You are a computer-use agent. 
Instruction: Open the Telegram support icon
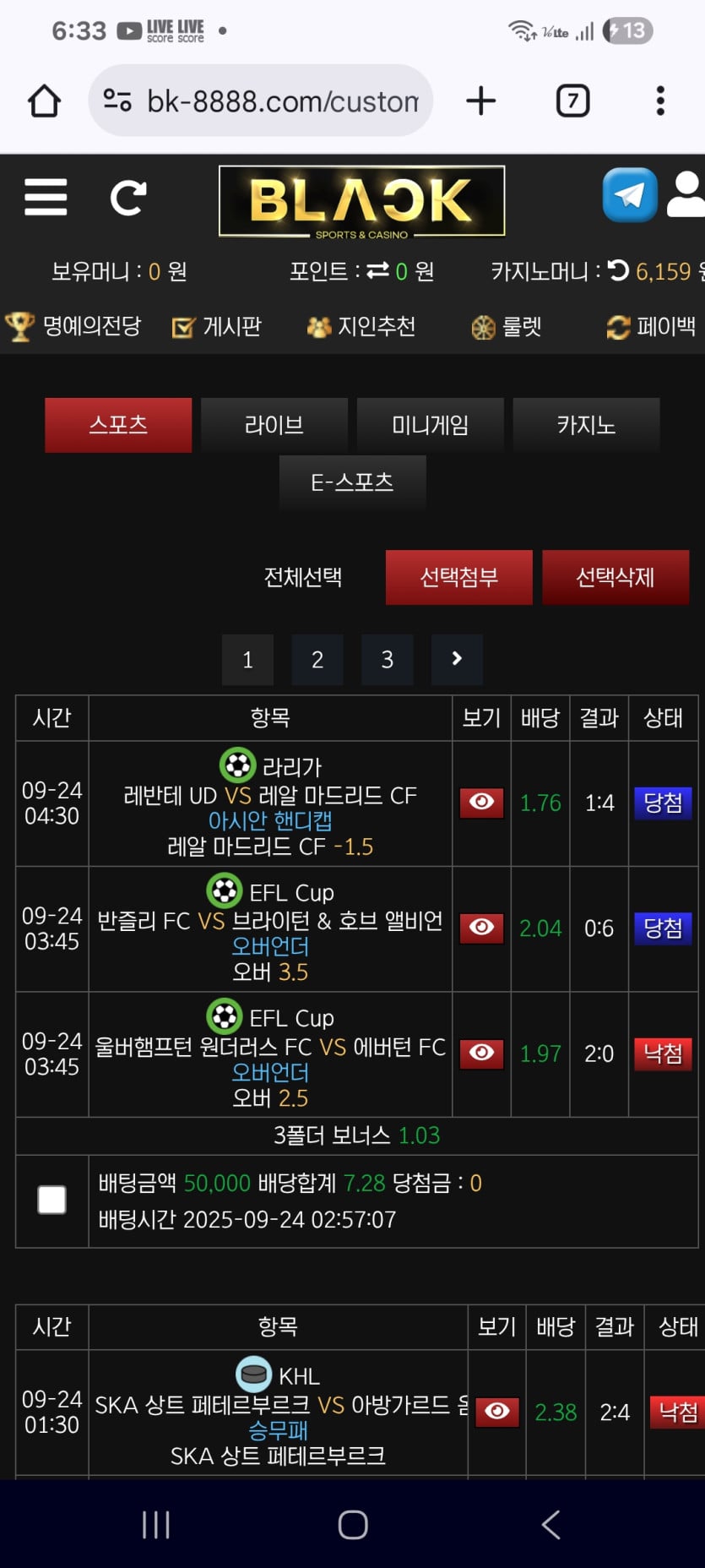coord(630,195)
